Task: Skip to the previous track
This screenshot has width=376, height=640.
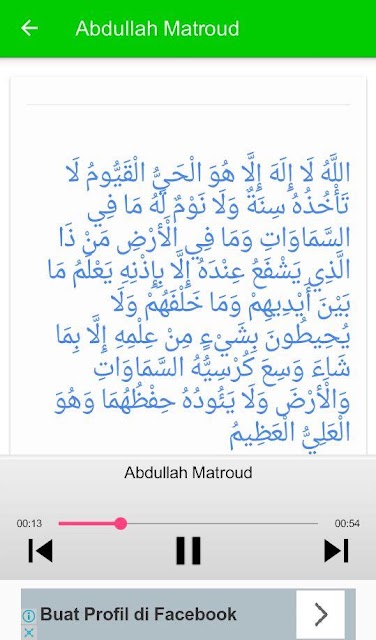Action: tap(40, 551)
